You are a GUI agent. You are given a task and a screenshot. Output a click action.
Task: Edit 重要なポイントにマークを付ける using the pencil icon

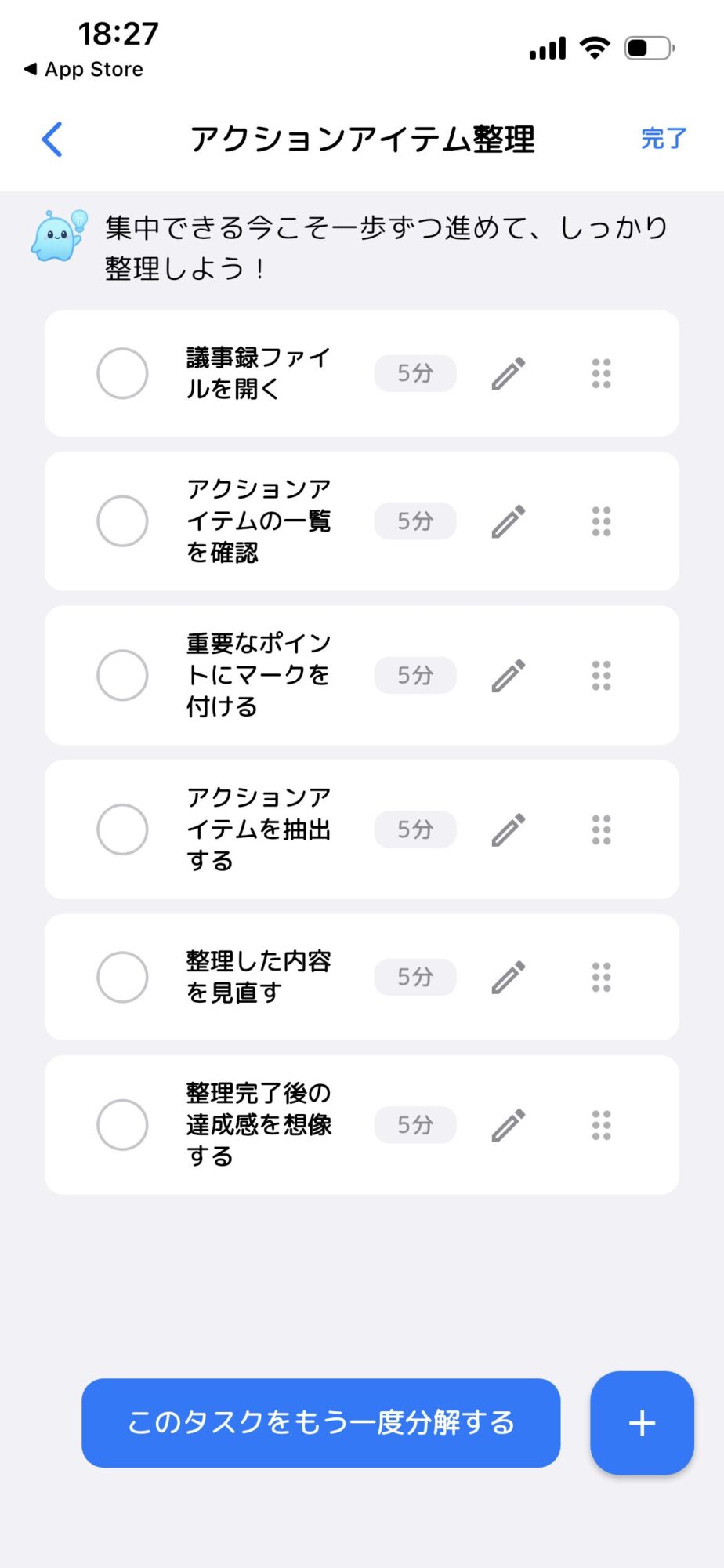click(509, 675)
